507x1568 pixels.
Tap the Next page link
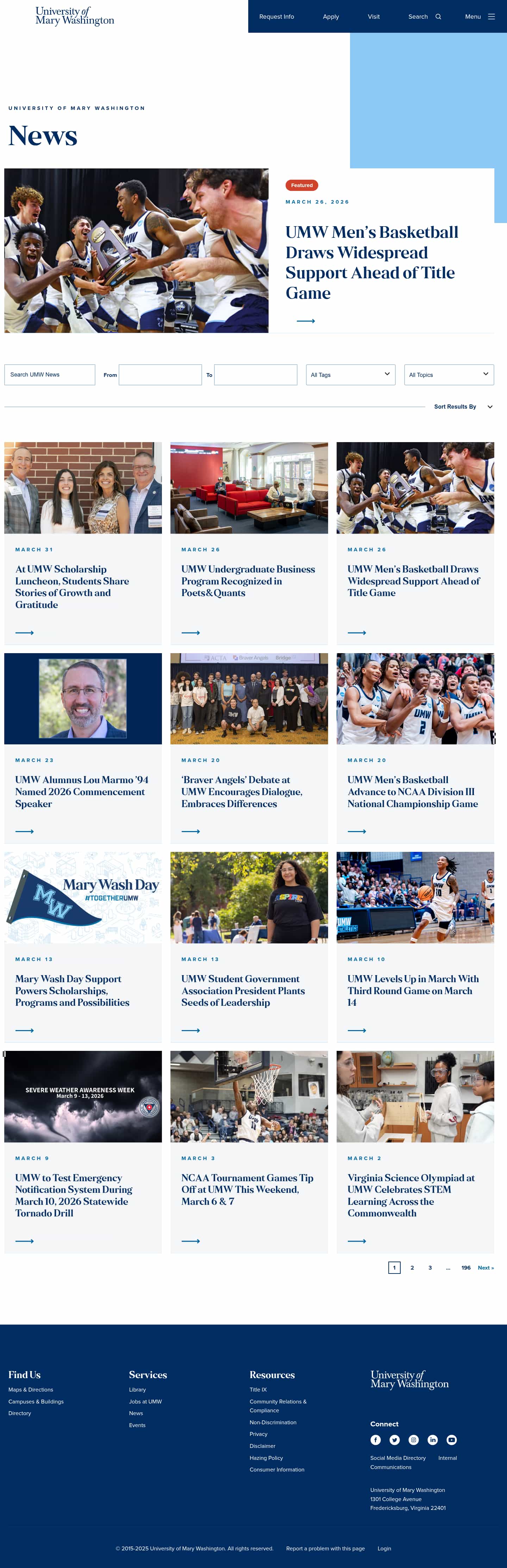point(485,1267)
